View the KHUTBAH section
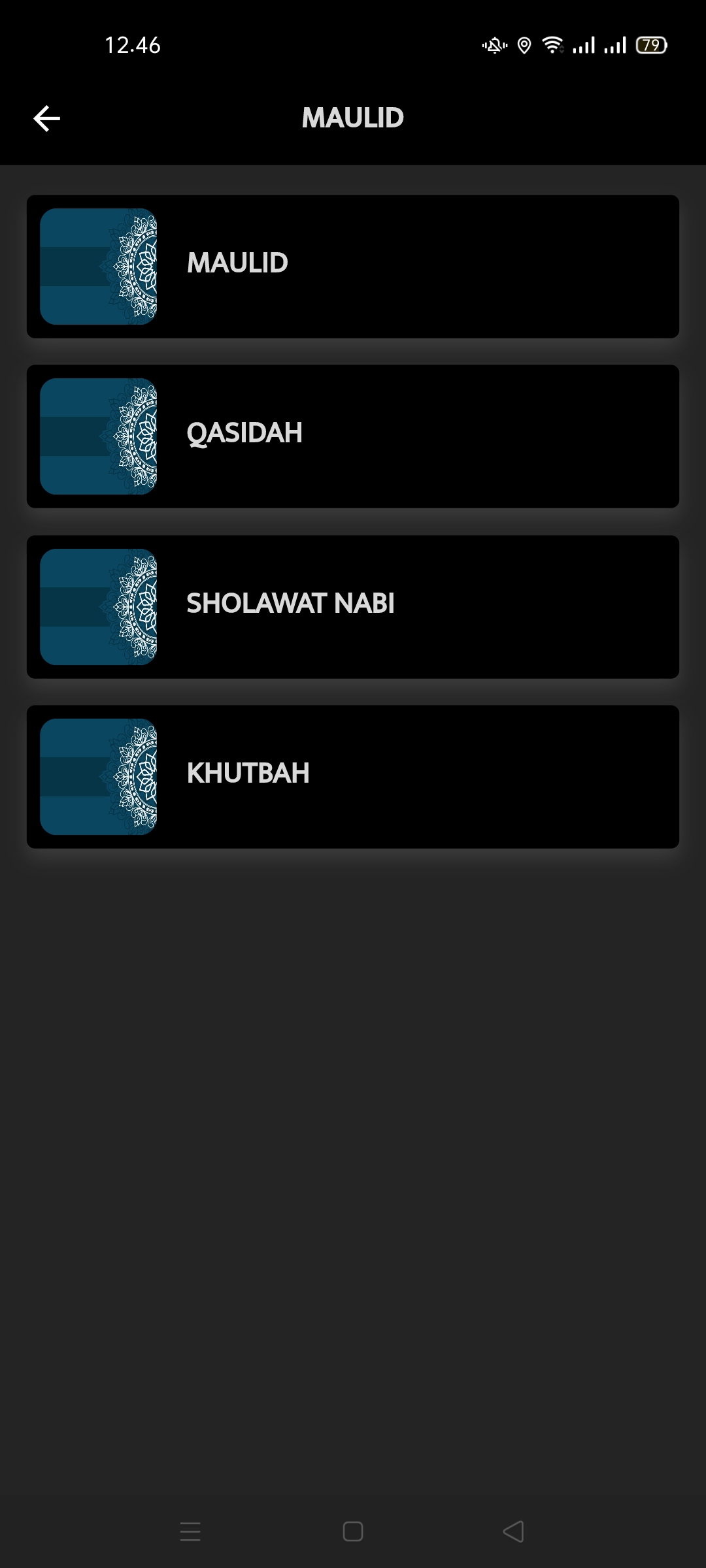Viewport: 706px width, 1568px height. pyautogui.click(x=353, y=777)
